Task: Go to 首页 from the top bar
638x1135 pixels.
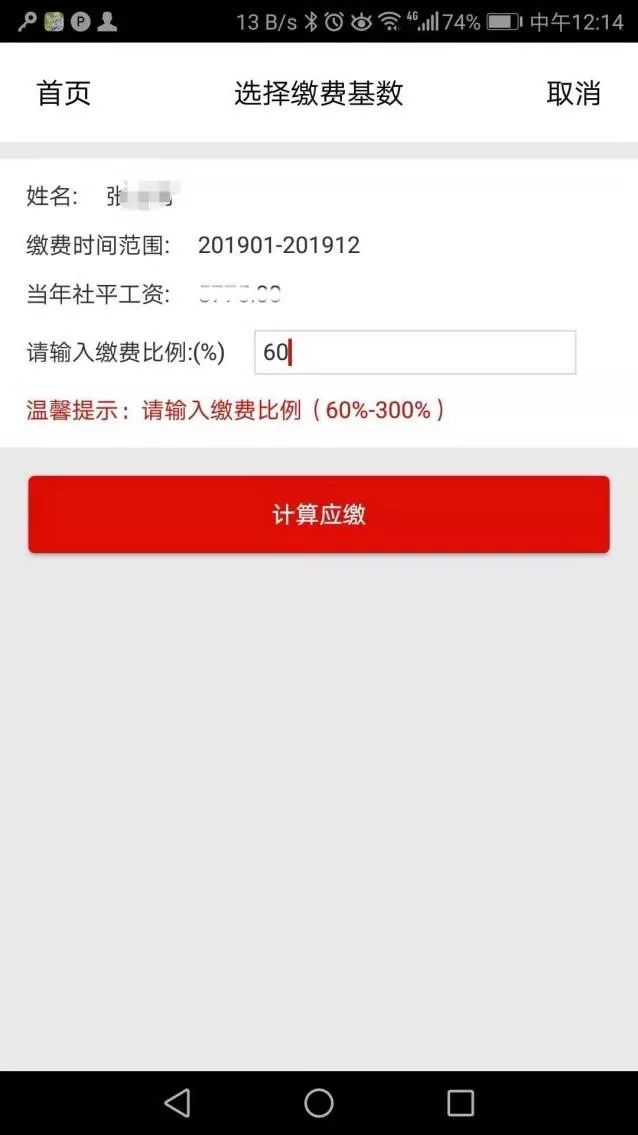Action: tap(64, 93)
